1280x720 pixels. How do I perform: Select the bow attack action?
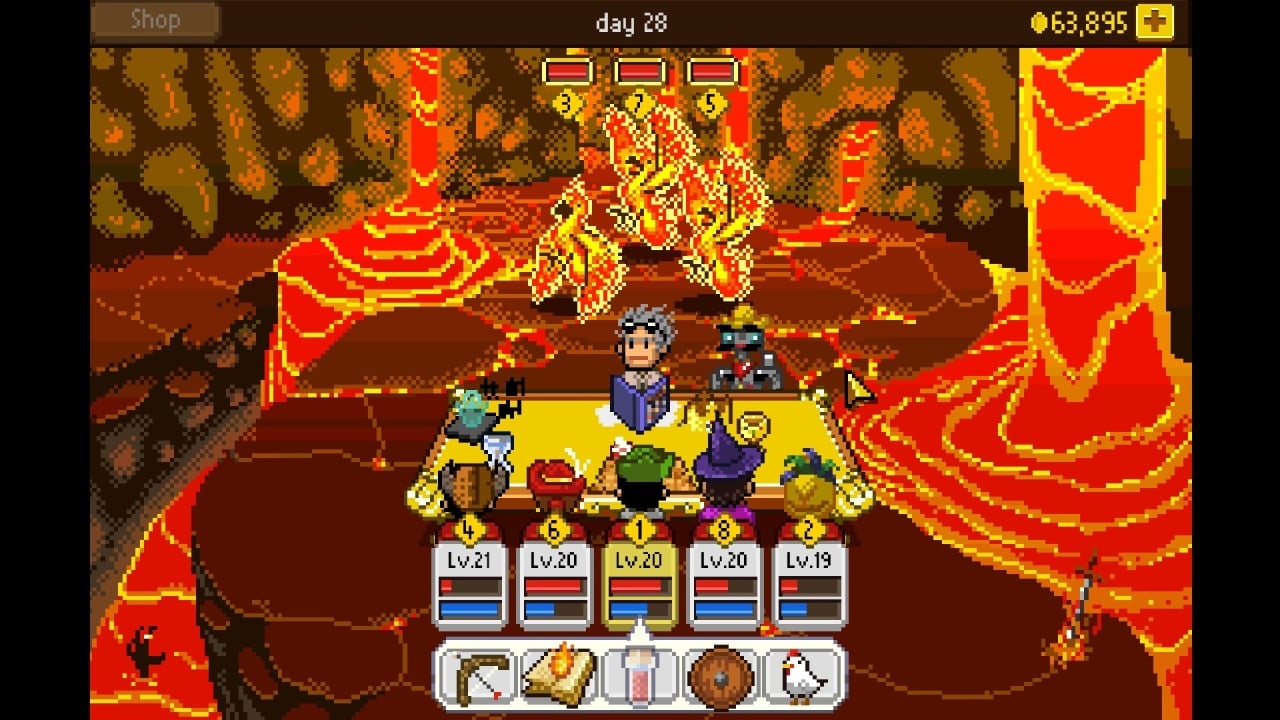[x=476, y=677]
